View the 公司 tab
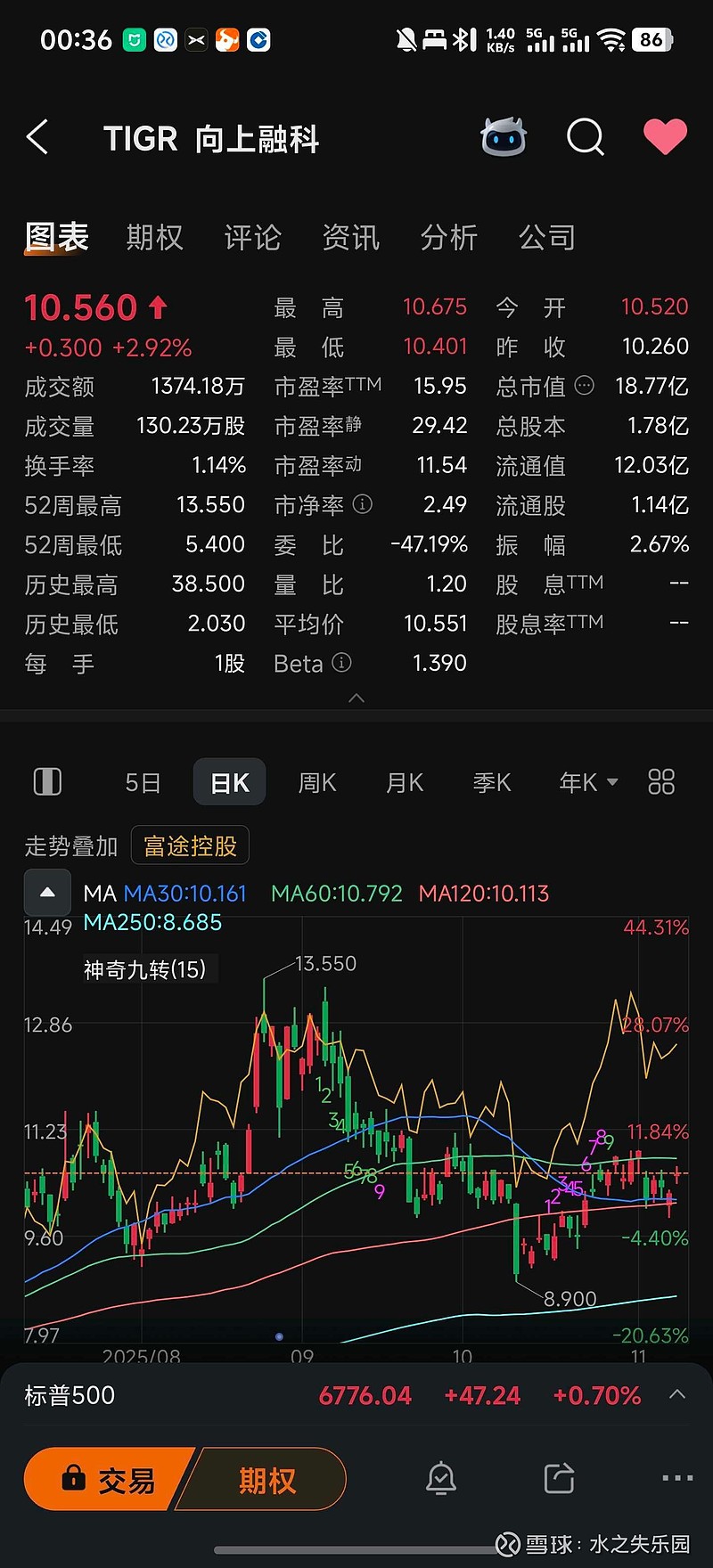Screen dimensions: 713x1568 [546, 237]
